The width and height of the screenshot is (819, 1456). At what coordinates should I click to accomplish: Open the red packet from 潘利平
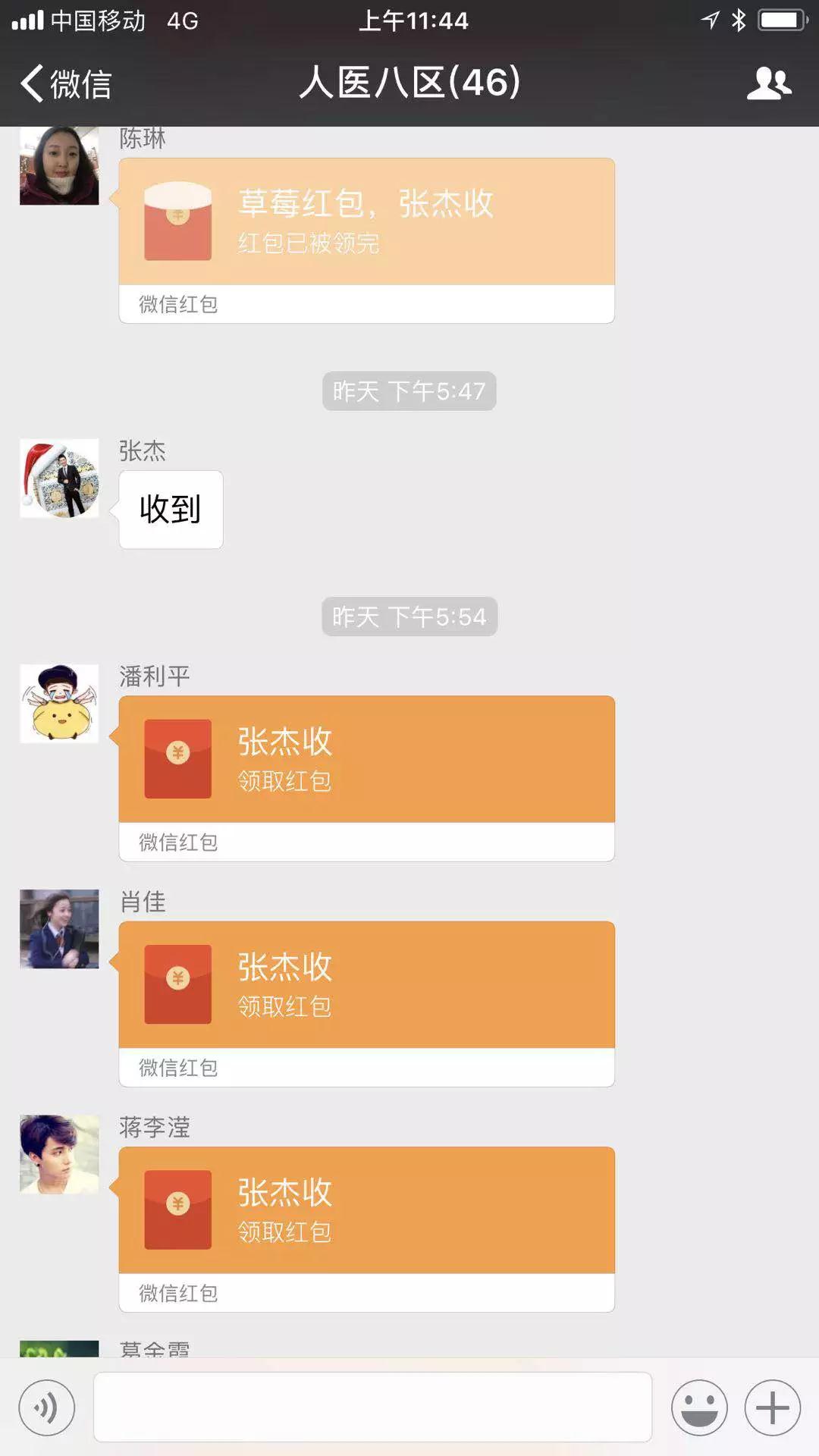(366, 759)
